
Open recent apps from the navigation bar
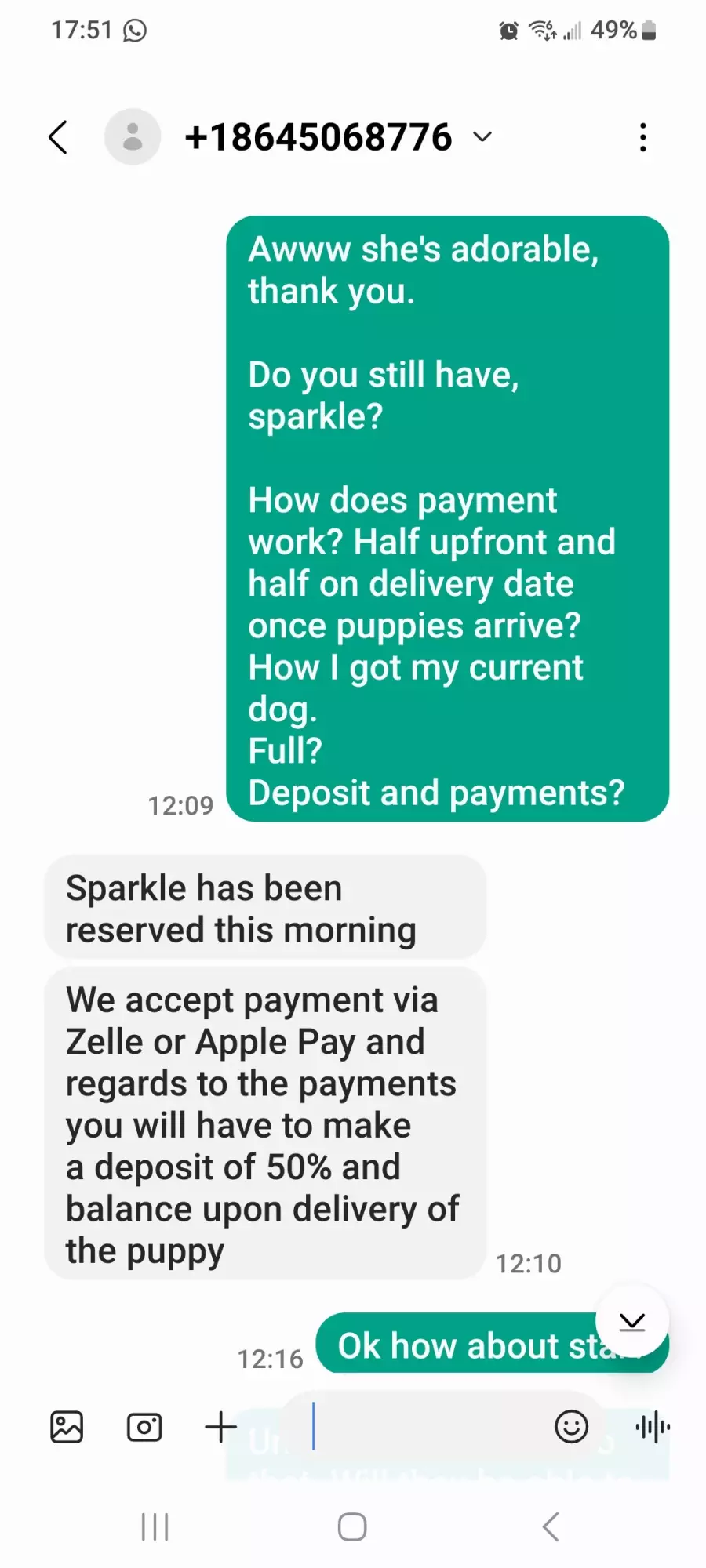click(x=155, y=1527)
